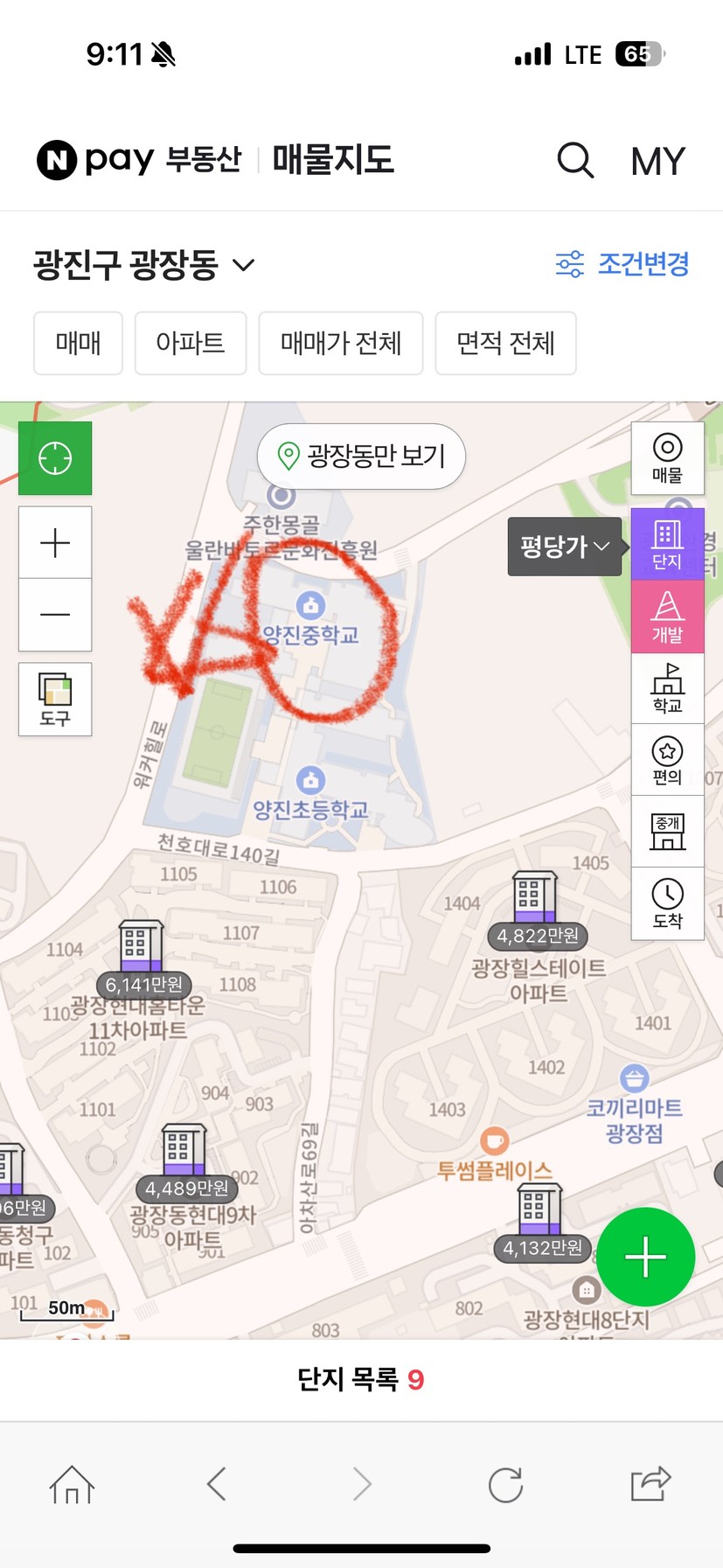Open the 단지 목록 list
723x1568 pixels.
(361, 1379)
